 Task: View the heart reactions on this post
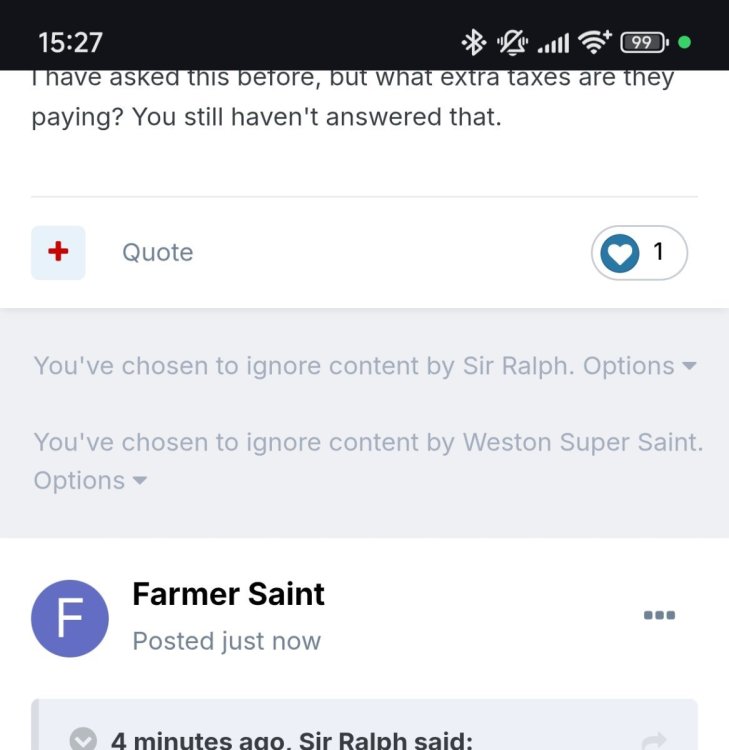click(638, 253)
